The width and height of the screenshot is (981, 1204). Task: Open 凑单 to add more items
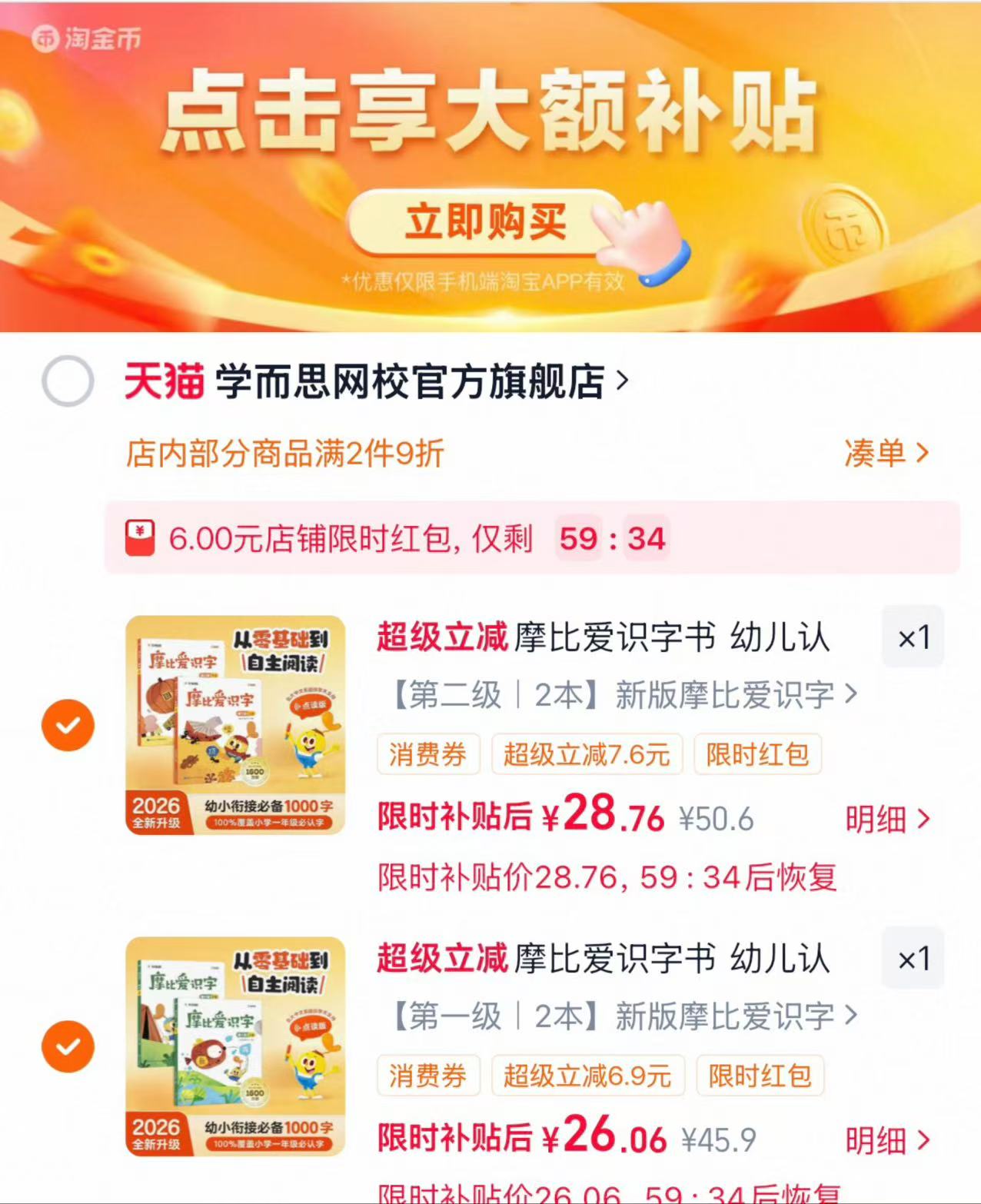(886, 454)
